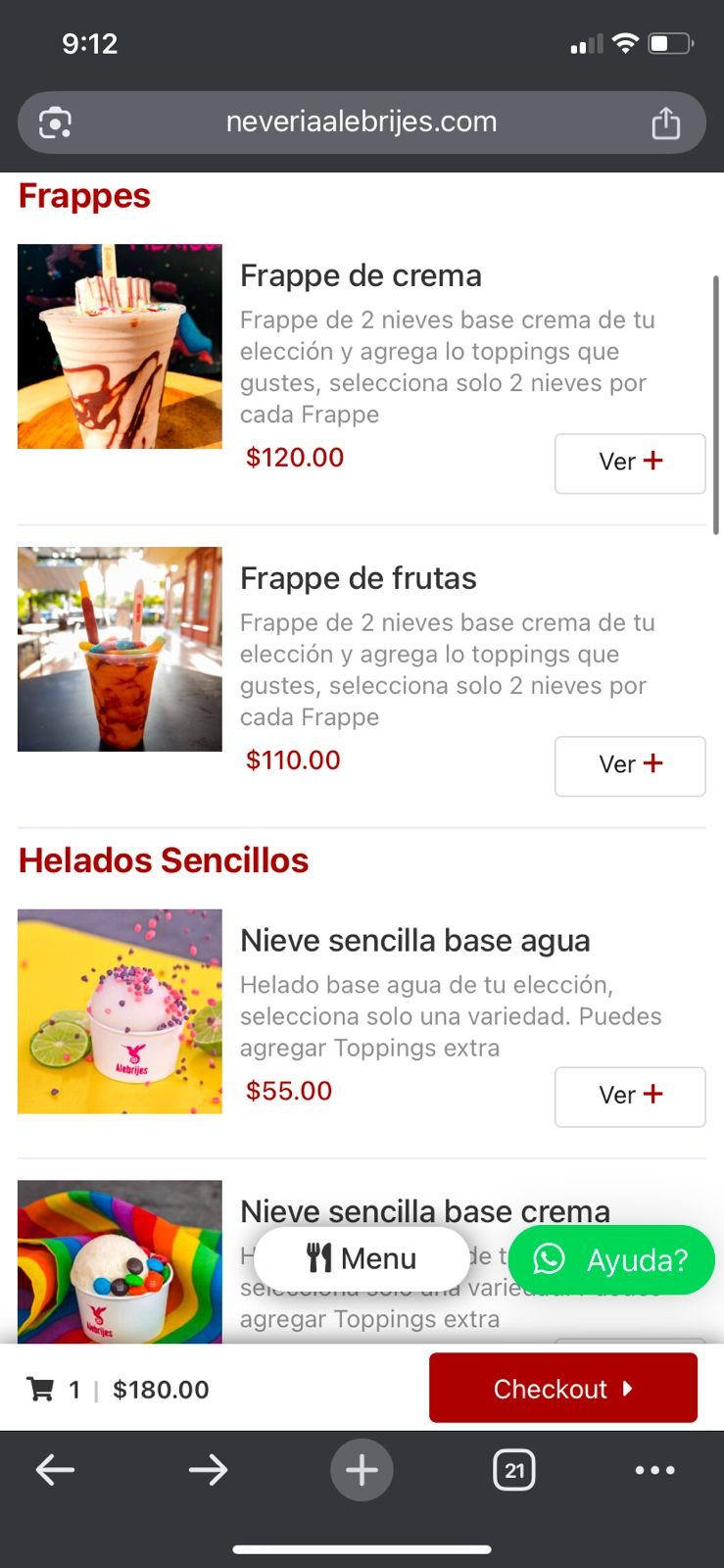This screenshot has width=724, height=1568.
Task: Open the camera search icon in the address bar
Action: (55, 122)
